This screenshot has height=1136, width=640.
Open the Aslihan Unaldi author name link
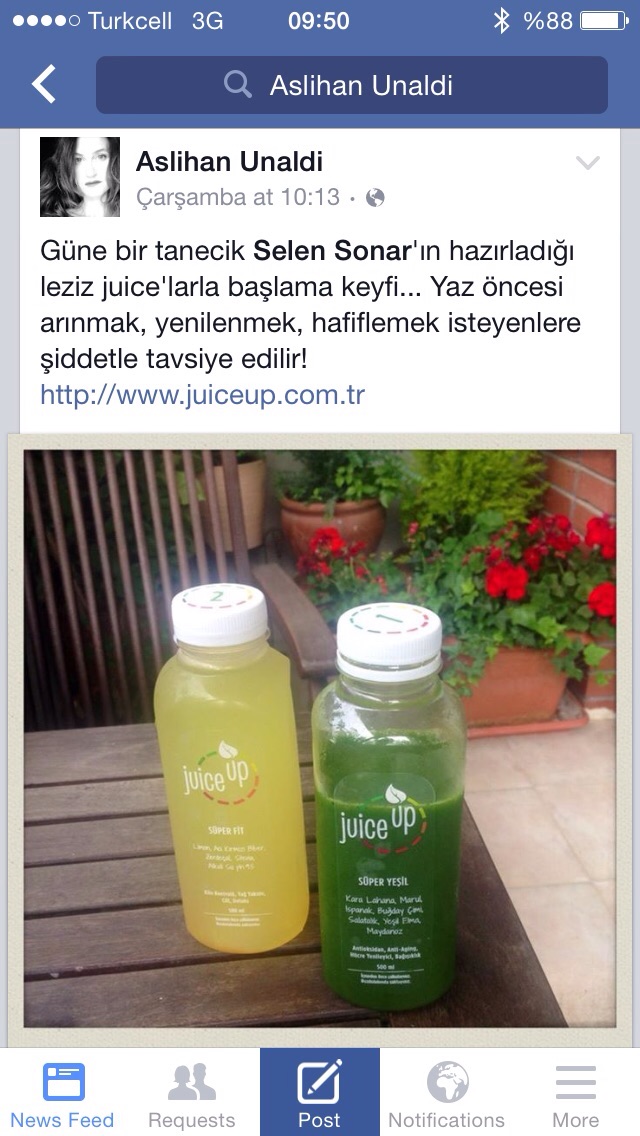click(x=229, y=162)
